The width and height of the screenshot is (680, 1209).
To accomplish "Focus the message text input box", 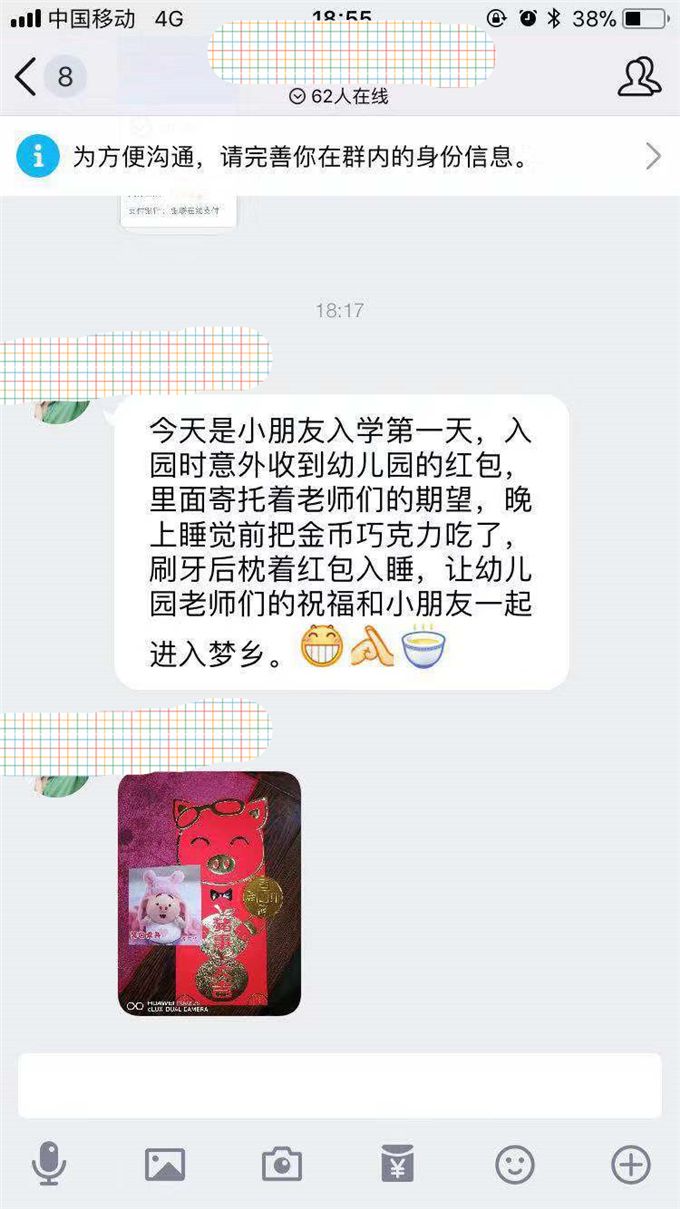I will (340, 1085).
